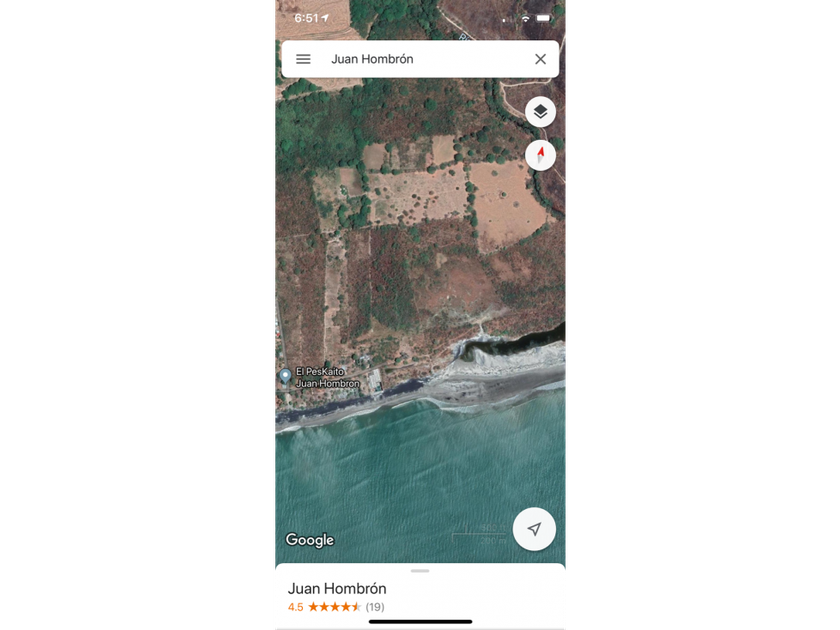The height and width of the screenshot is (630, 840).
Task: Open the map layers button
Action: coord(541,111)
